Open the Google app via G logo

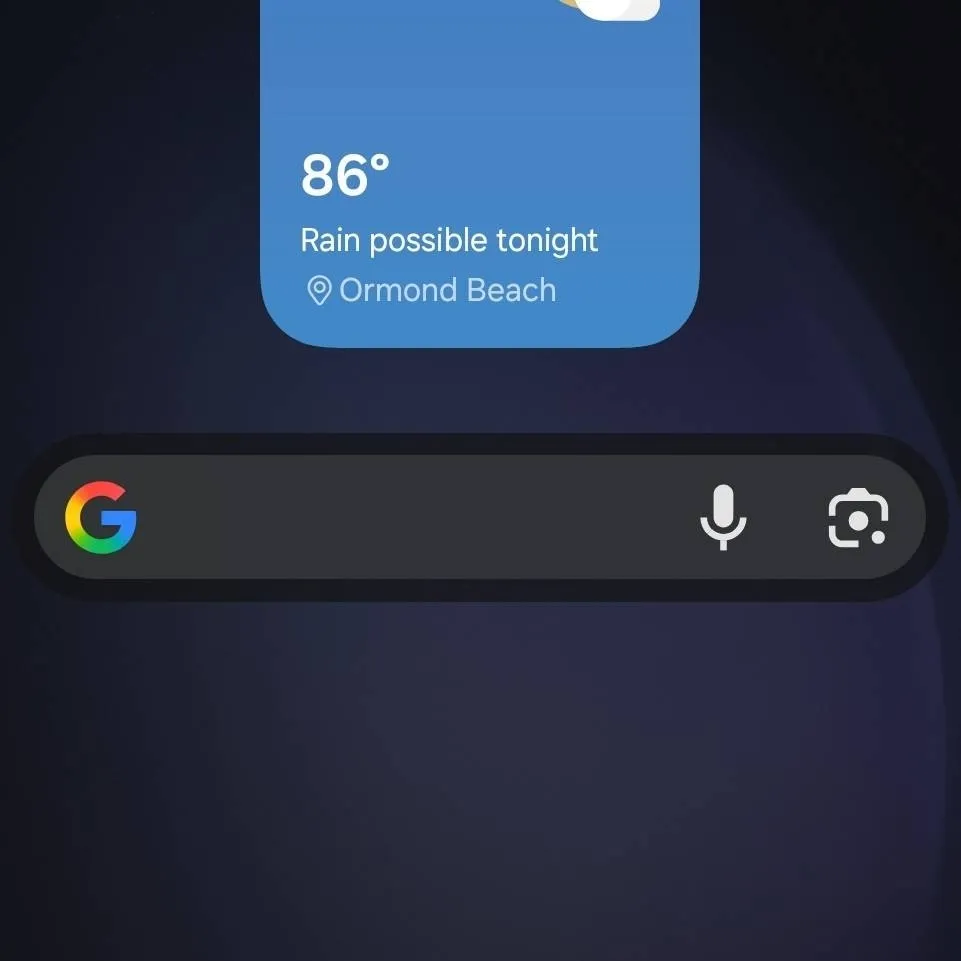[101, 517]
